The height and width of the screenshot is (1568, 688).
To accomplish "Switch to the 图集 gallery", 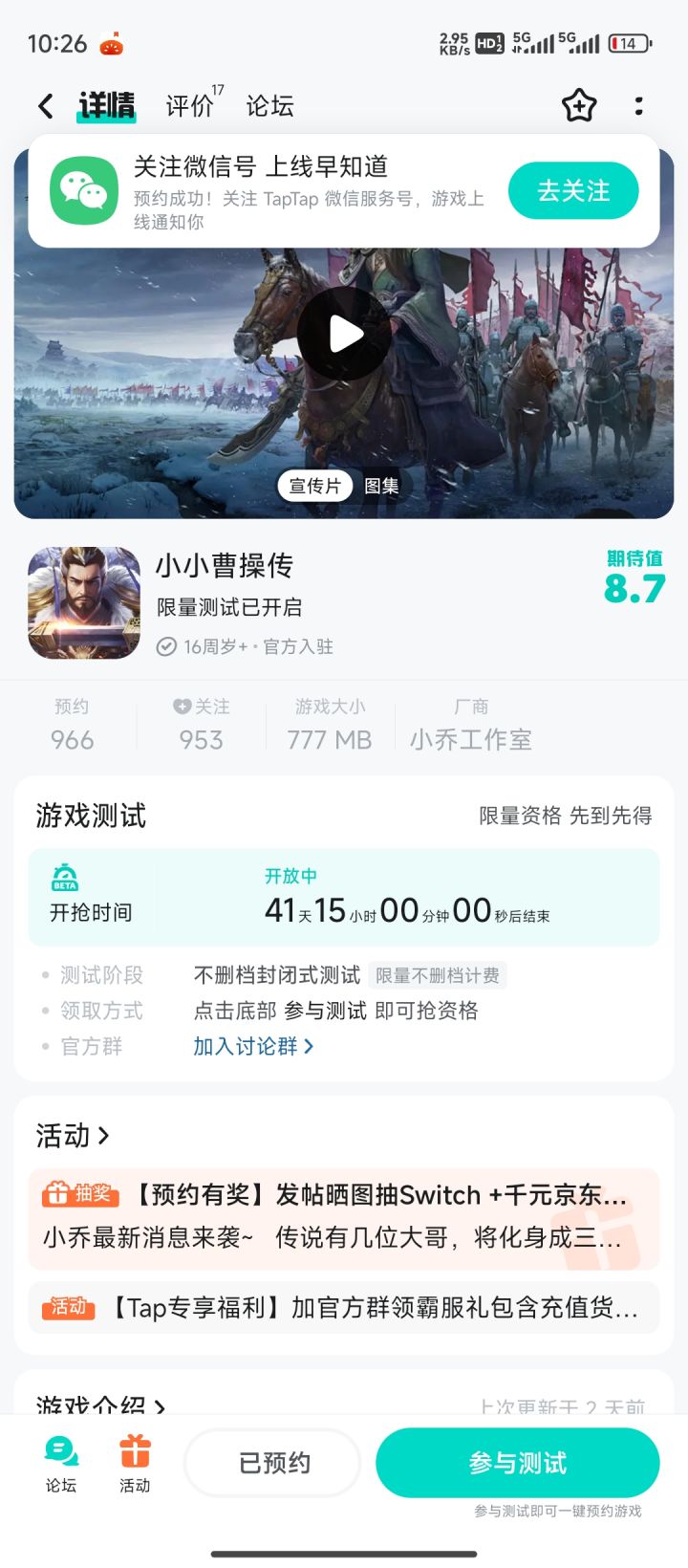I will tap(381, 486).
